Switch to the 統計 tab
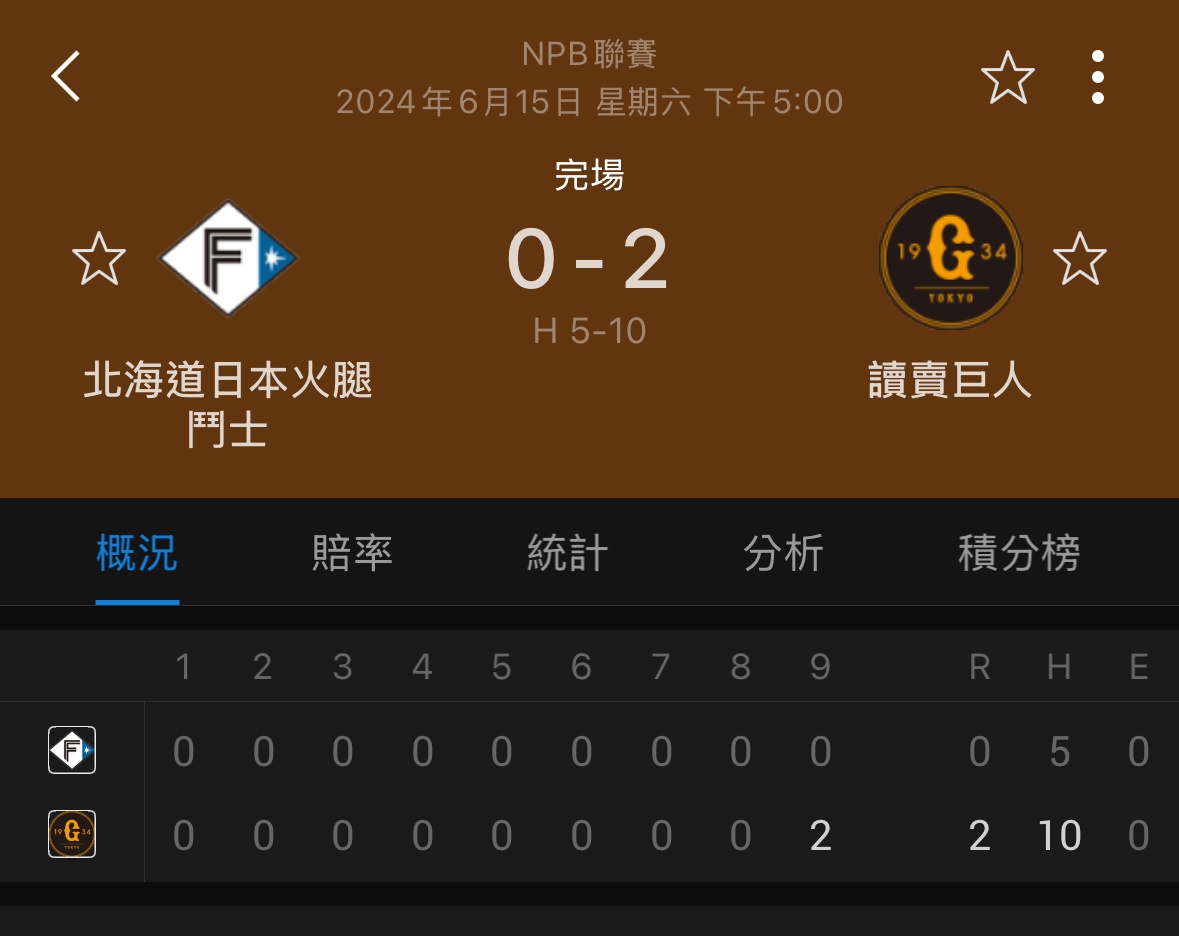 click(567, 553)
